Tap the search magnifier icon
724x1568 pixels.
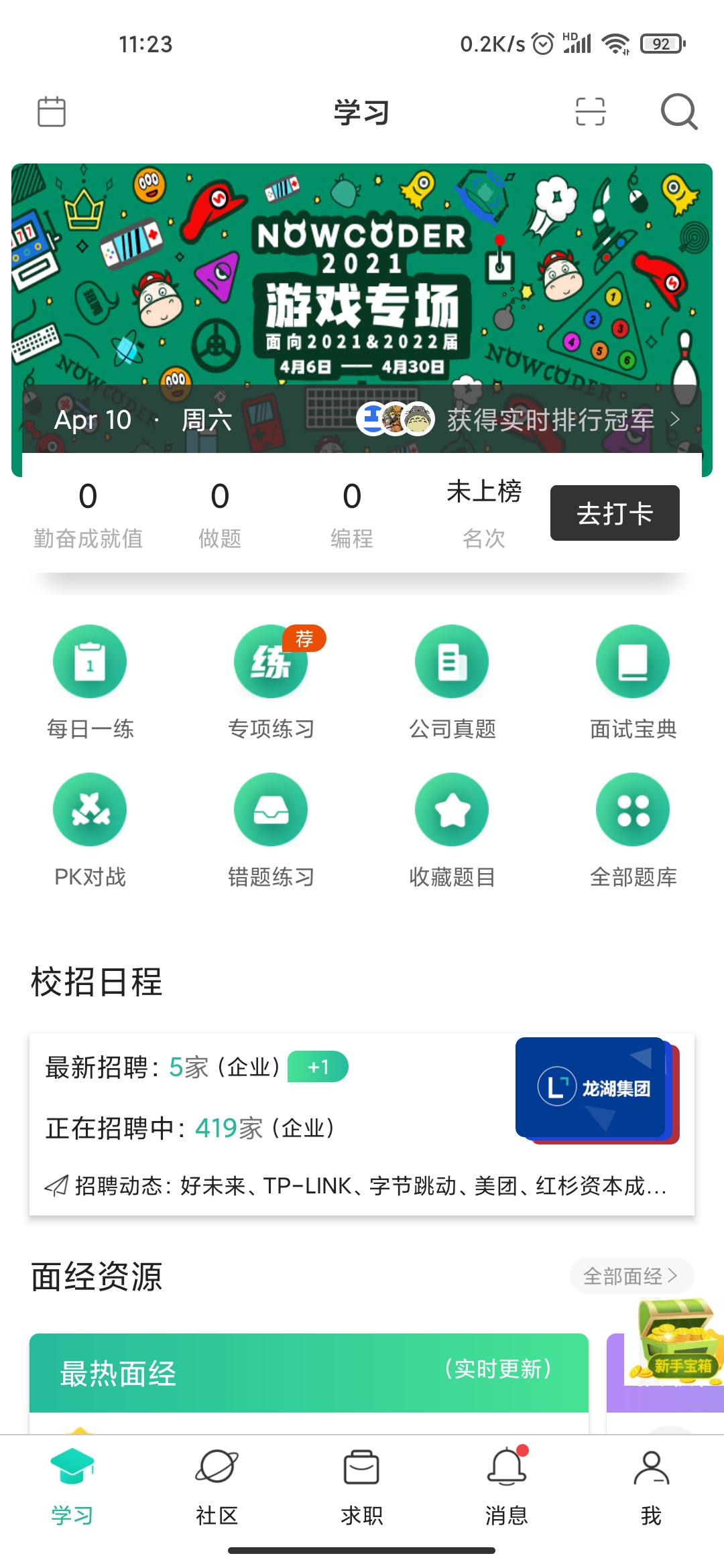coord(678,111)
